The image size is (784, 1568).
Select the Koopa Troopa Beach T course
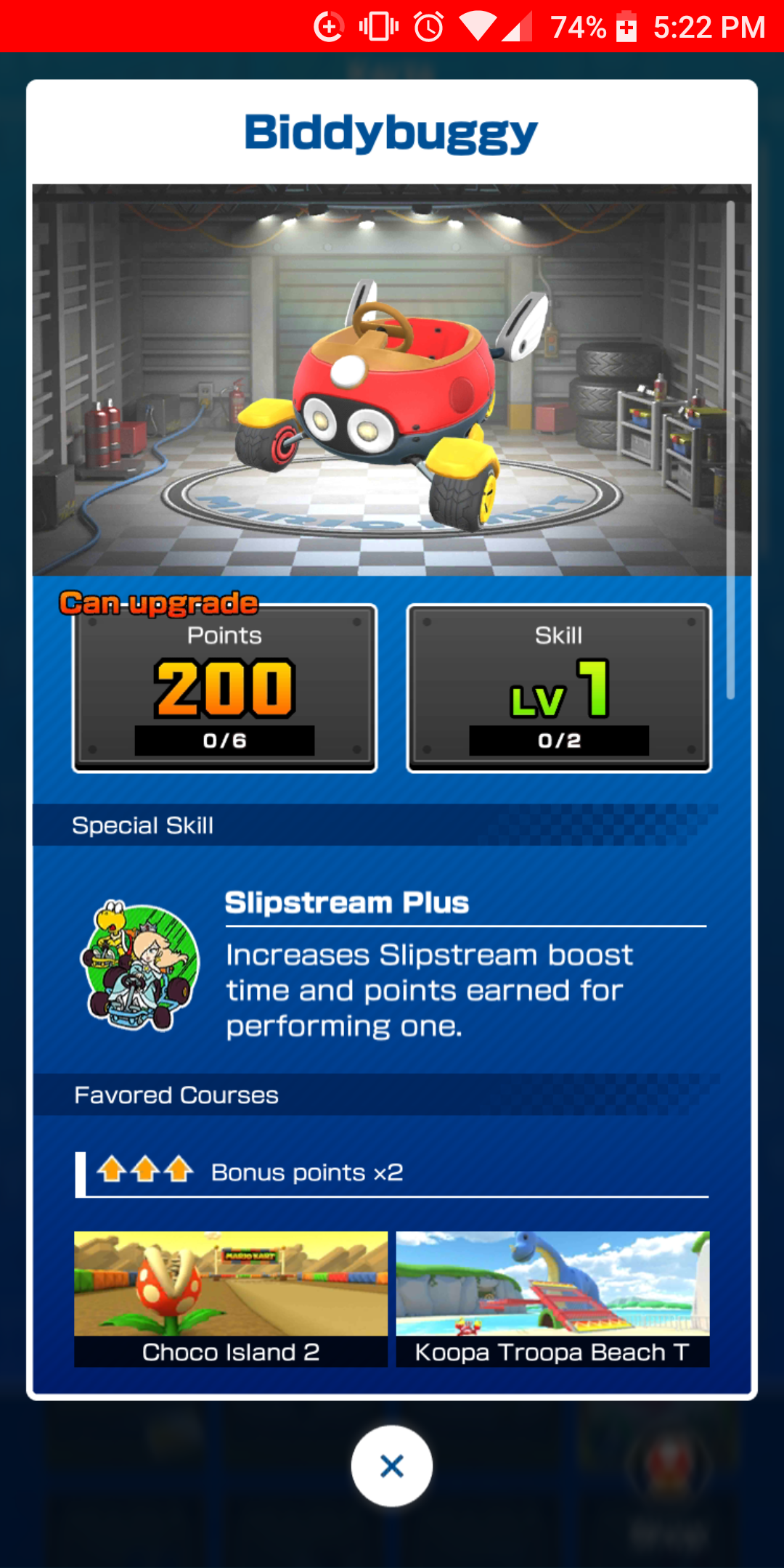(x=552, y=1298)
